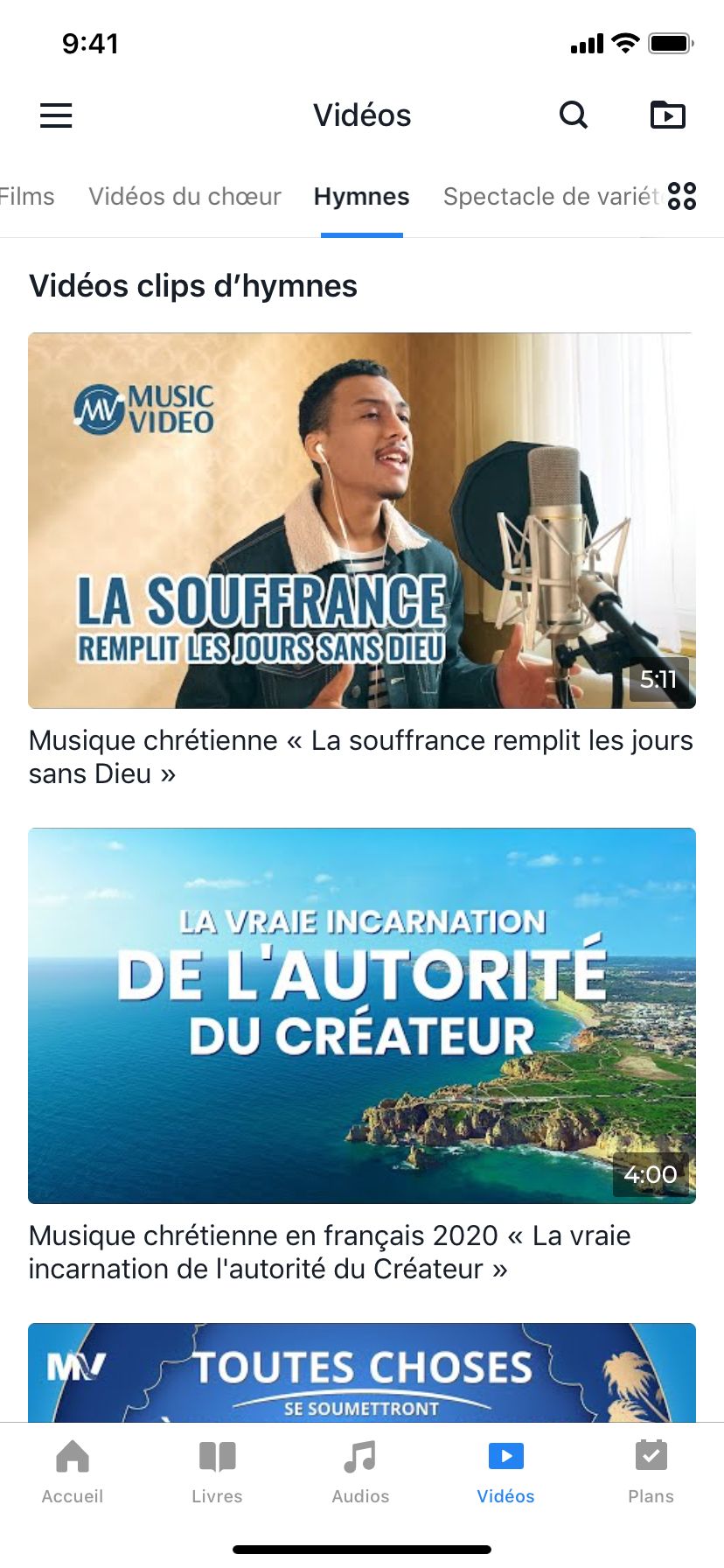
Task: Switch to the Audios tab
Action: pos(360,1472)
